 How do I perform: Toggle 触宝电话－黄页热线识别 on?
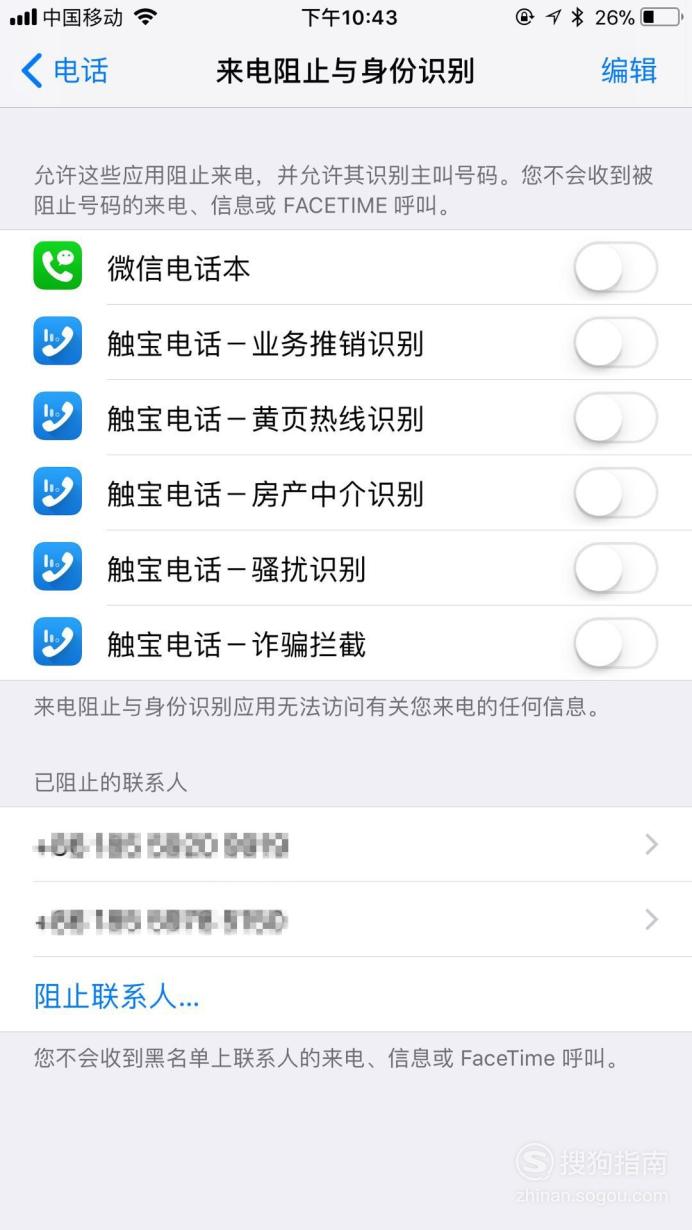(616, 418)
